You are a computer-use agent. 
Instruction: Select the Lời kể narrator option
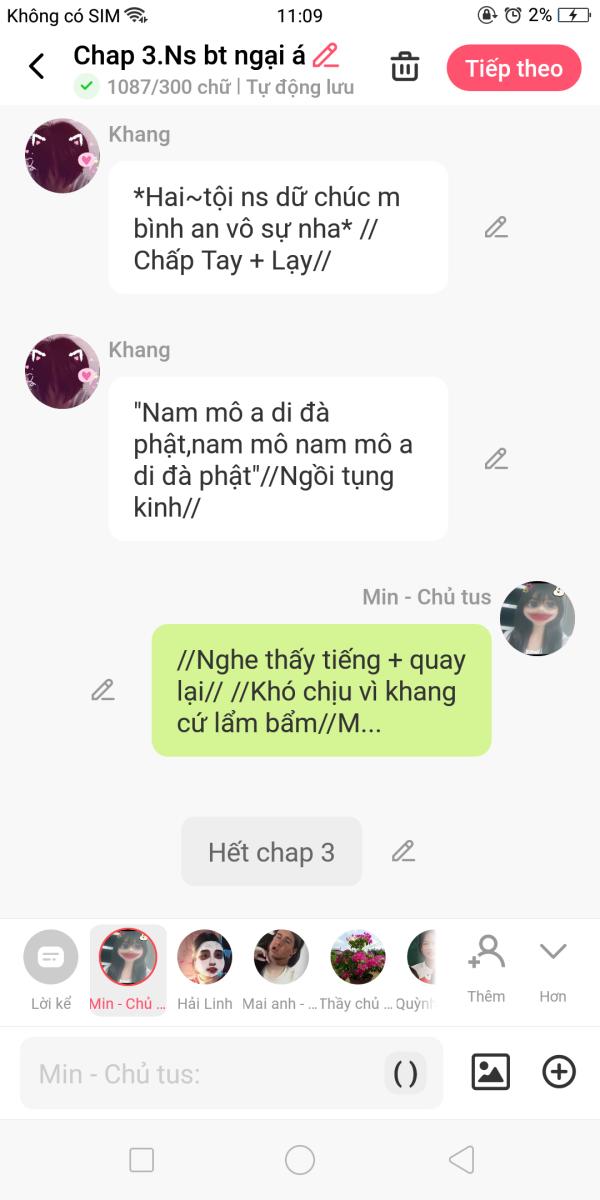click(51, 970)
